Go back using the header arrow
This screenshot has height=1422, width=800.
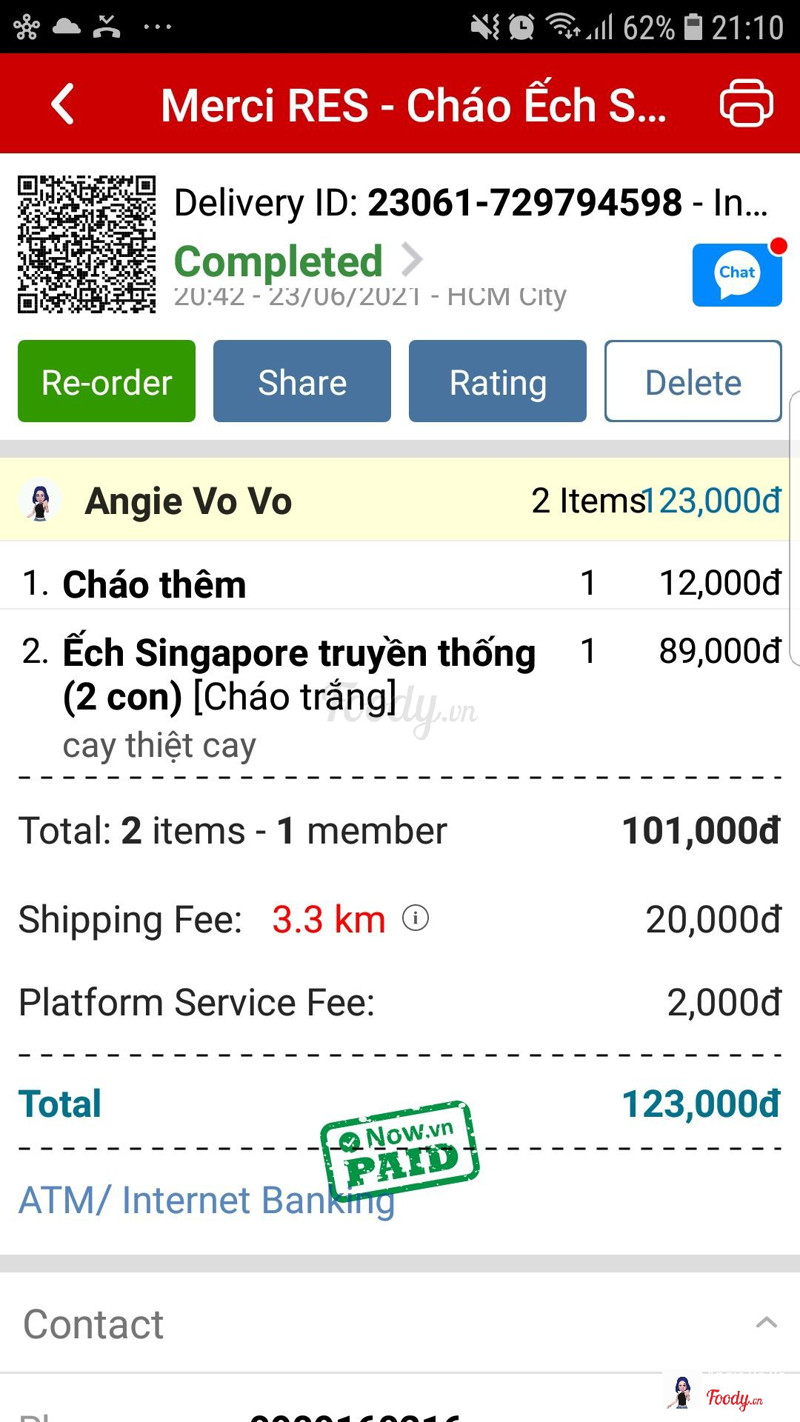click(x=63, y=104)
